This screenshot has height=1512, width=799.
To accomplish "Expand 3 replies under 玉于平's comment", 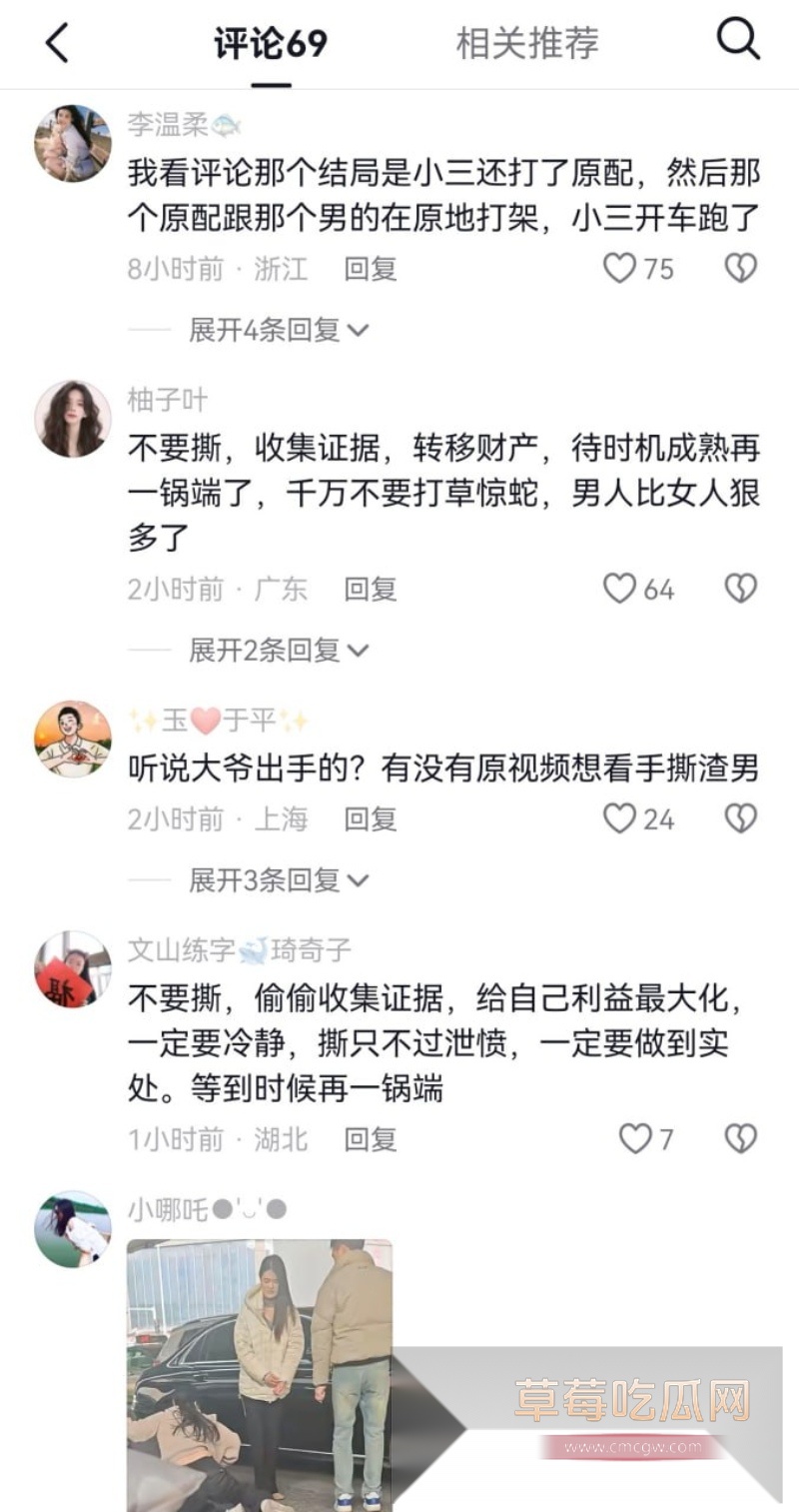I will (278, 879).
